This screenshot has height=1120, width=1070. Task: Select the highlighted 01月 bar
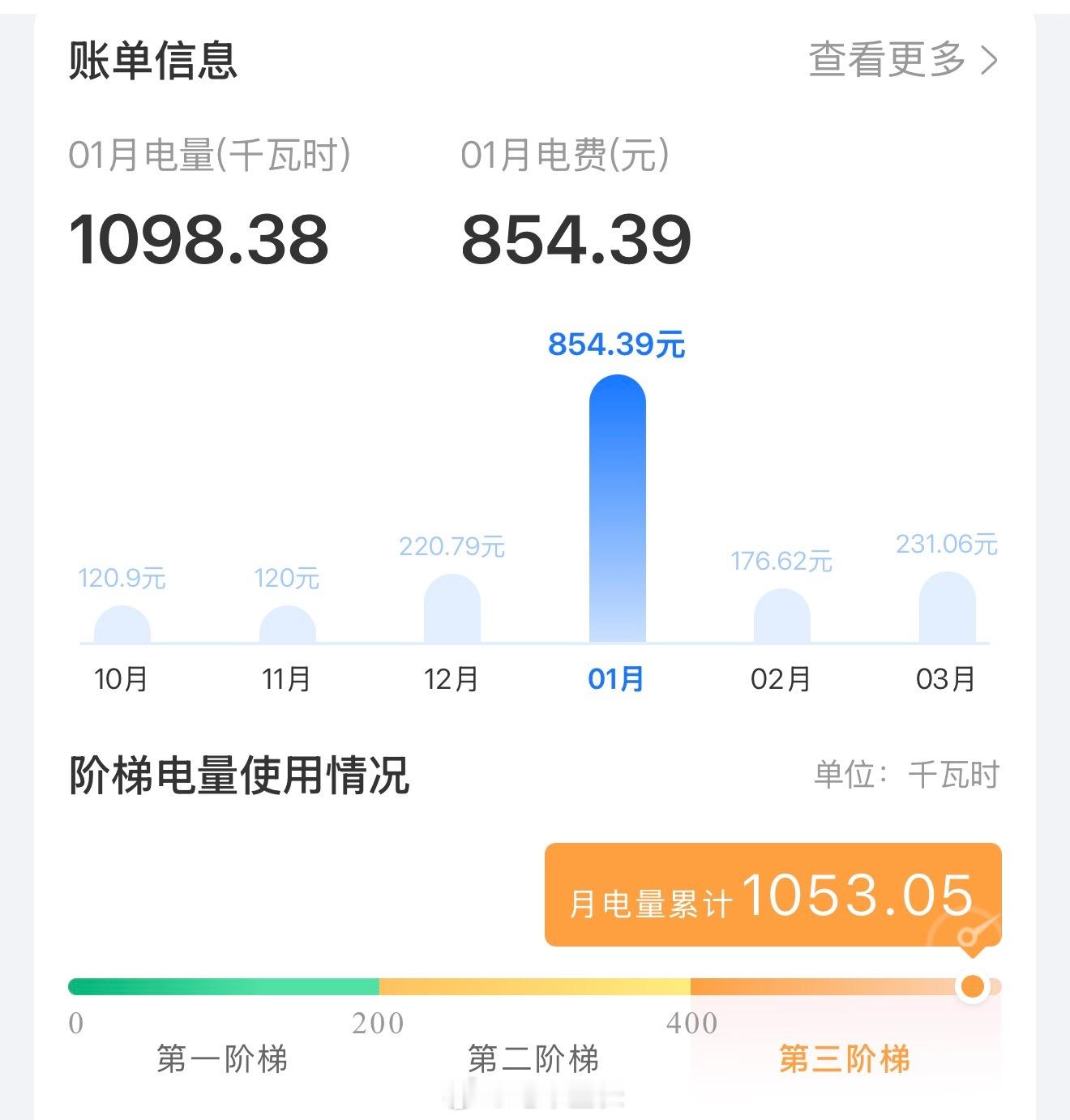[x=618, y=511]
